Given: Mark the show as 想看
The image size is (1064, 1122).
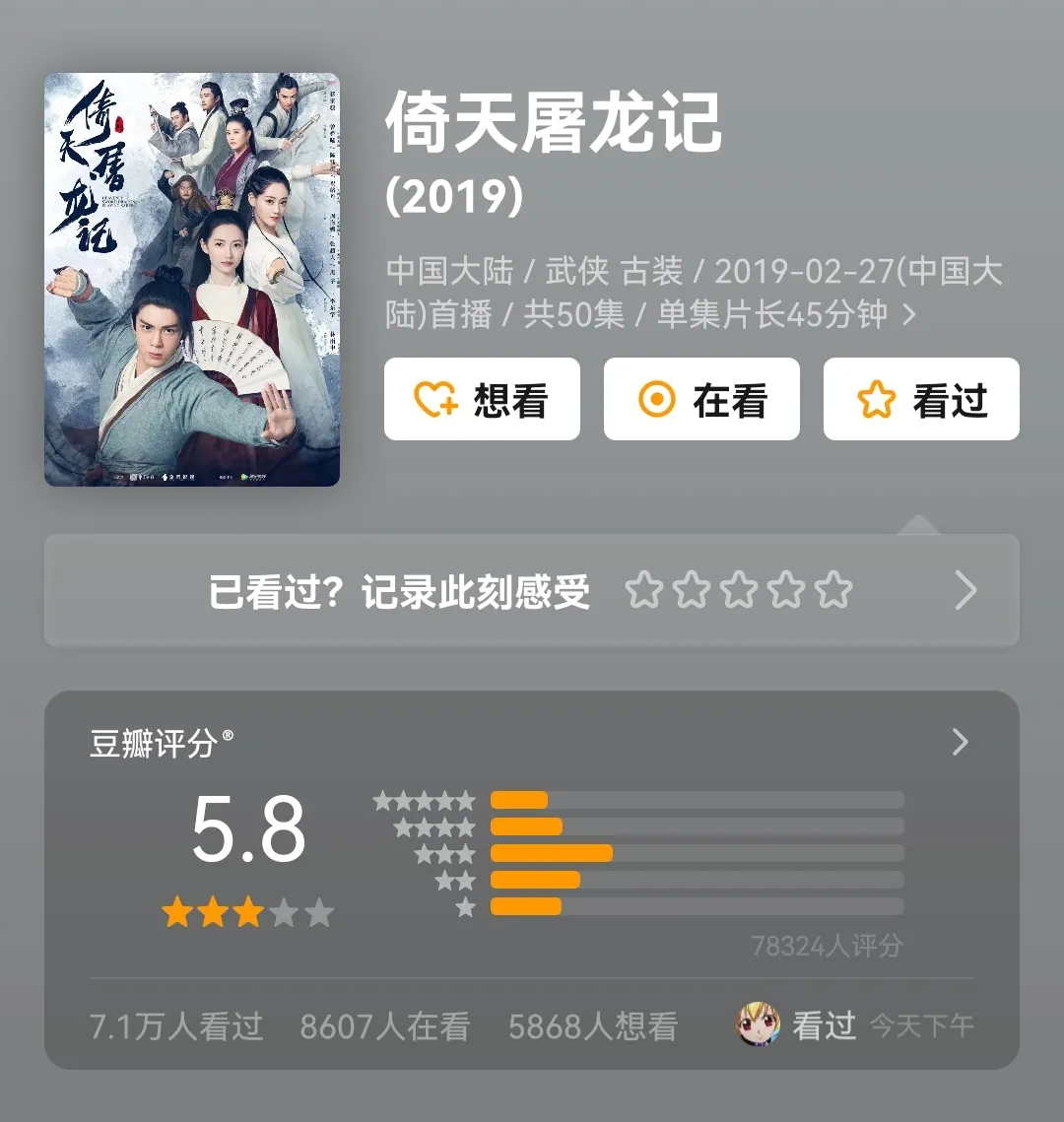Looking at the screenshot, I should 482,400.
